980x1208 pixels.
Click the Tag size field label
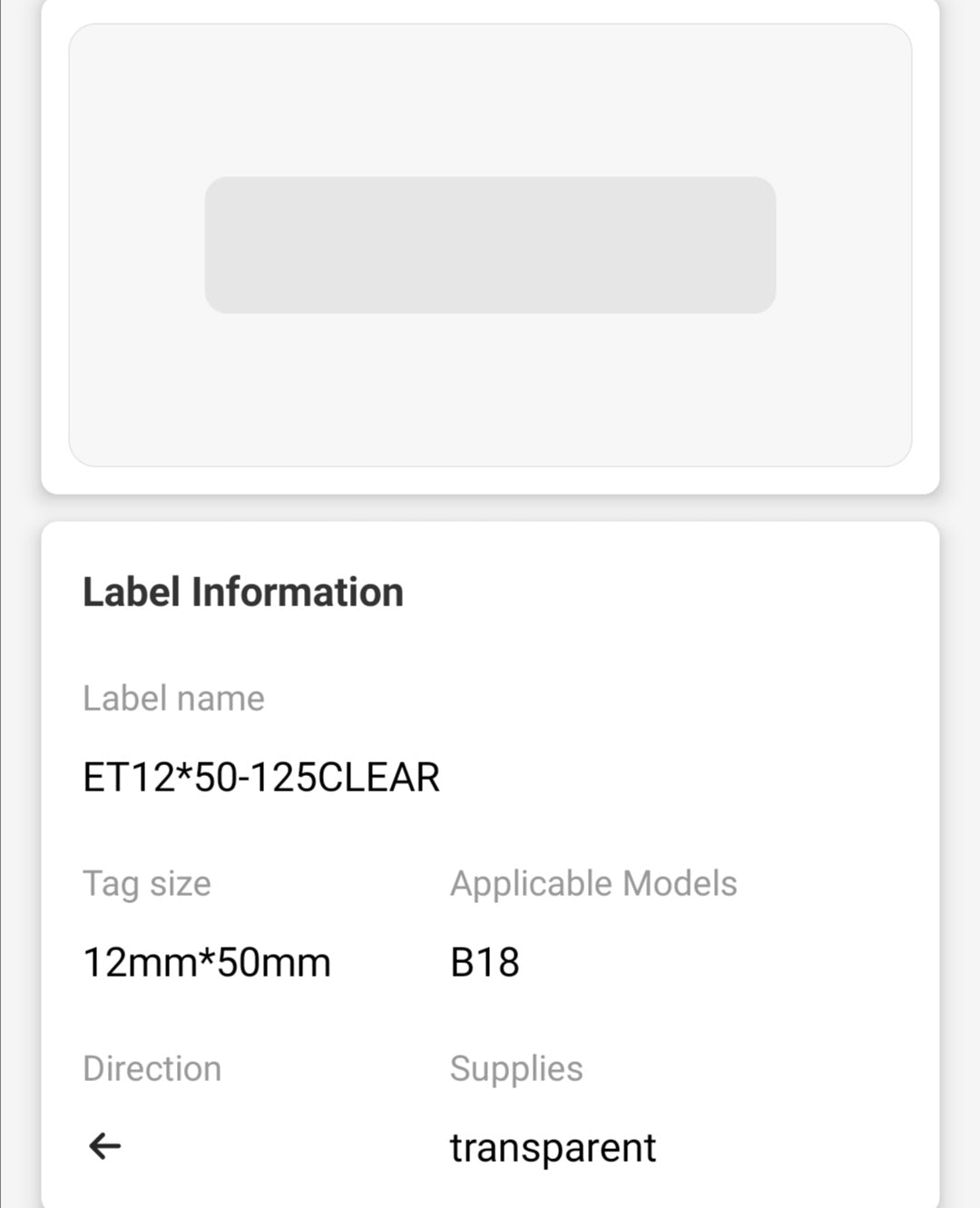point(145,883)
